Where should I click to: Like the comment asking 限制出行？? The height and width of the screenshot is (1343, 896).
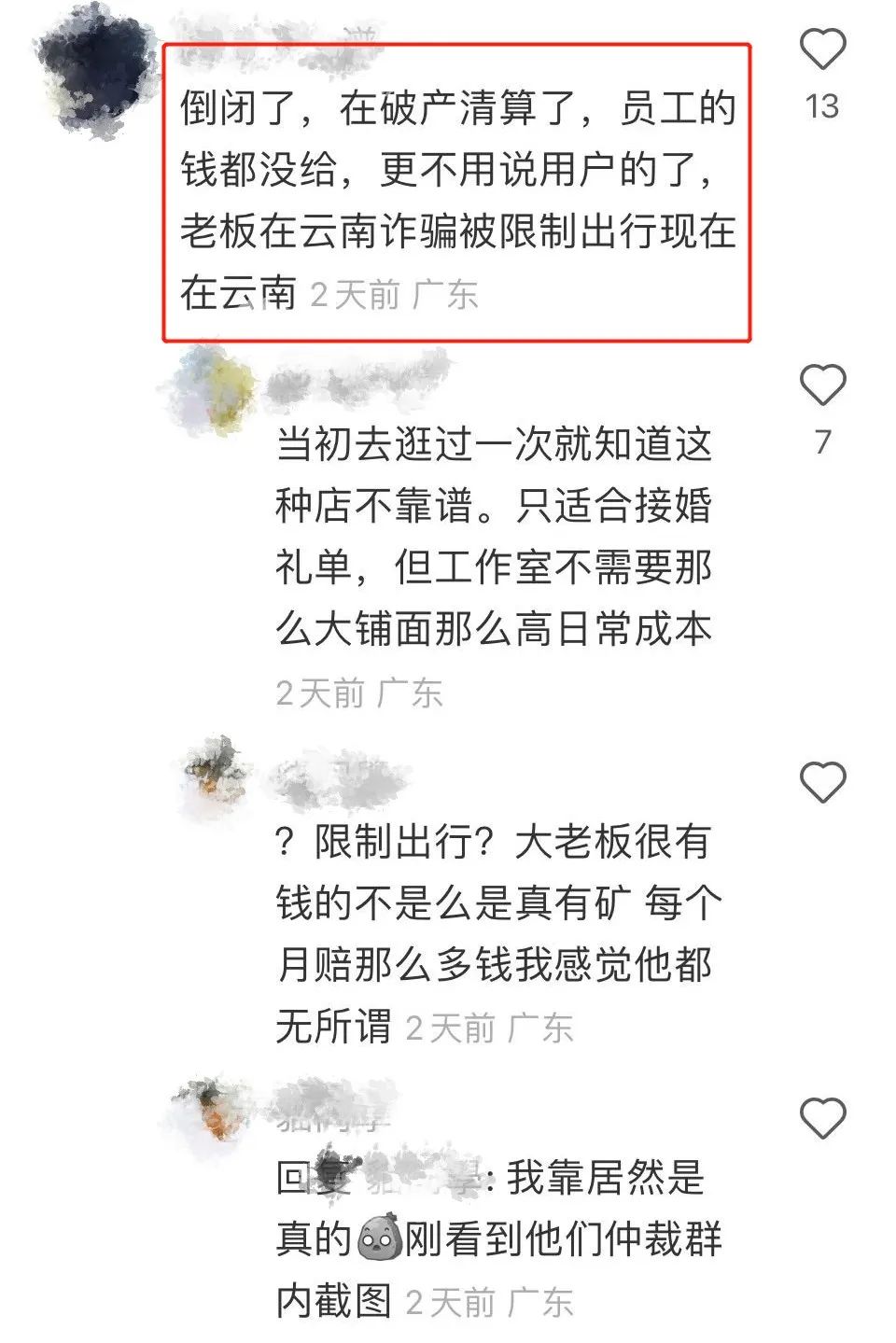tap(822, 782)
